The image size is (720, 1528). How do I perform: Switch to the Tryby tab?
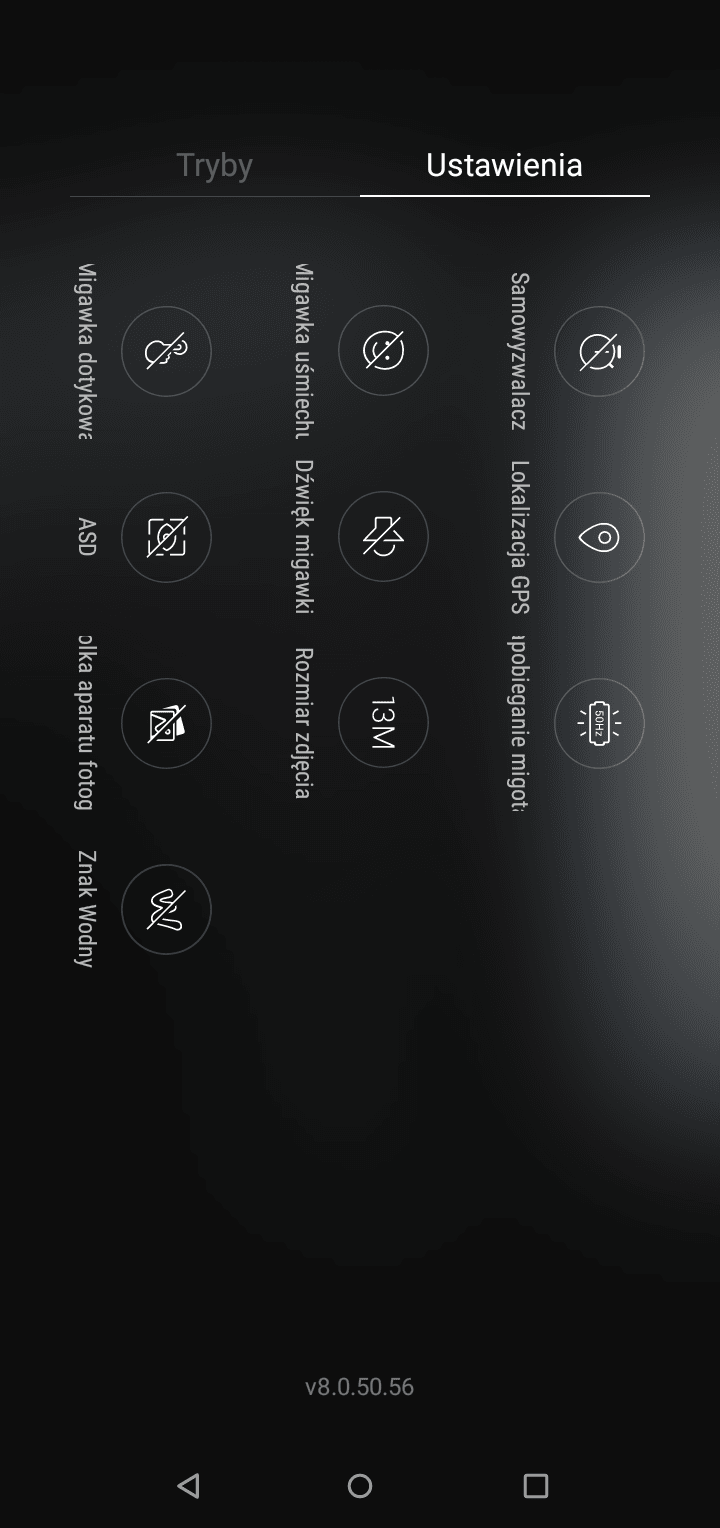pos(215,165)
